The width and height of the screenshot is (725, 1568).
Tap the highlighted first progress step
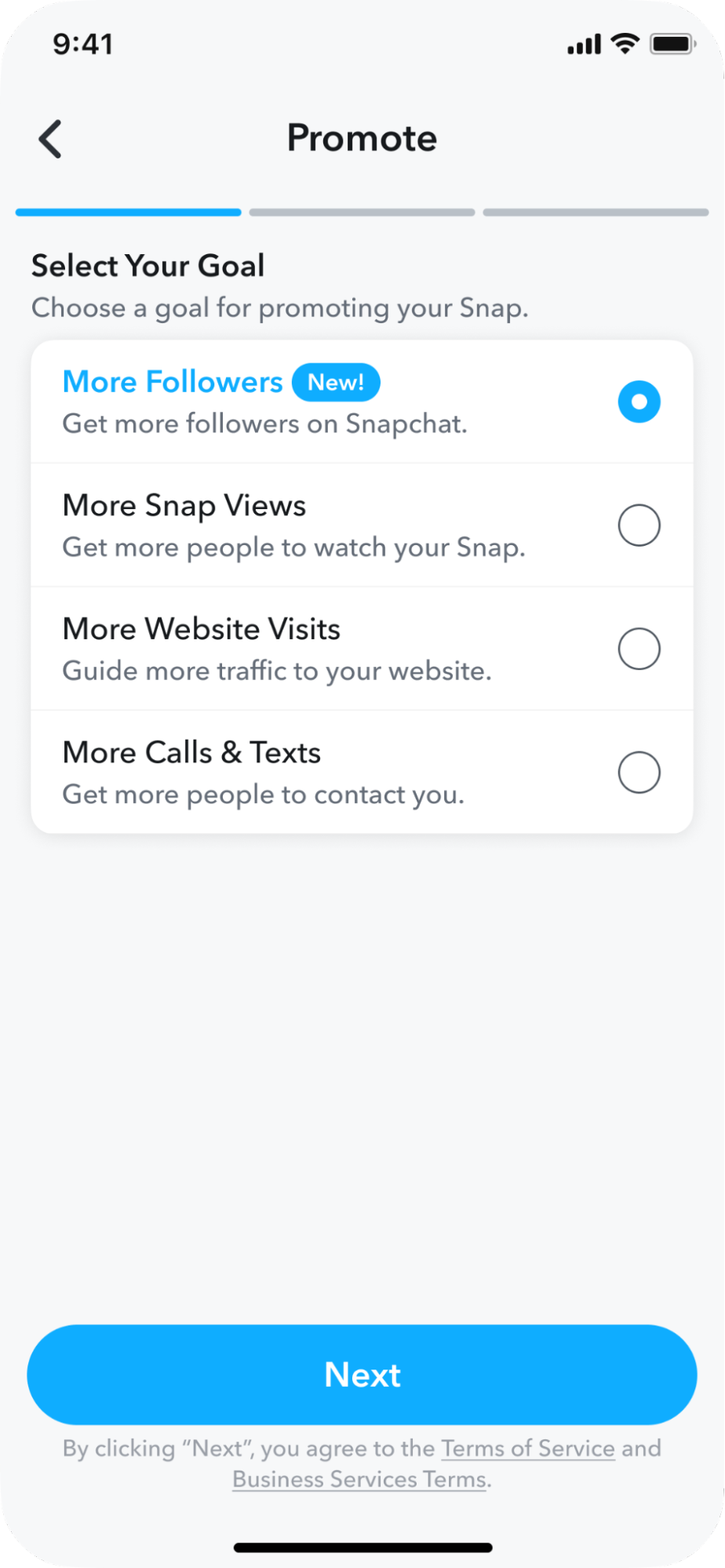coord(128,212)
